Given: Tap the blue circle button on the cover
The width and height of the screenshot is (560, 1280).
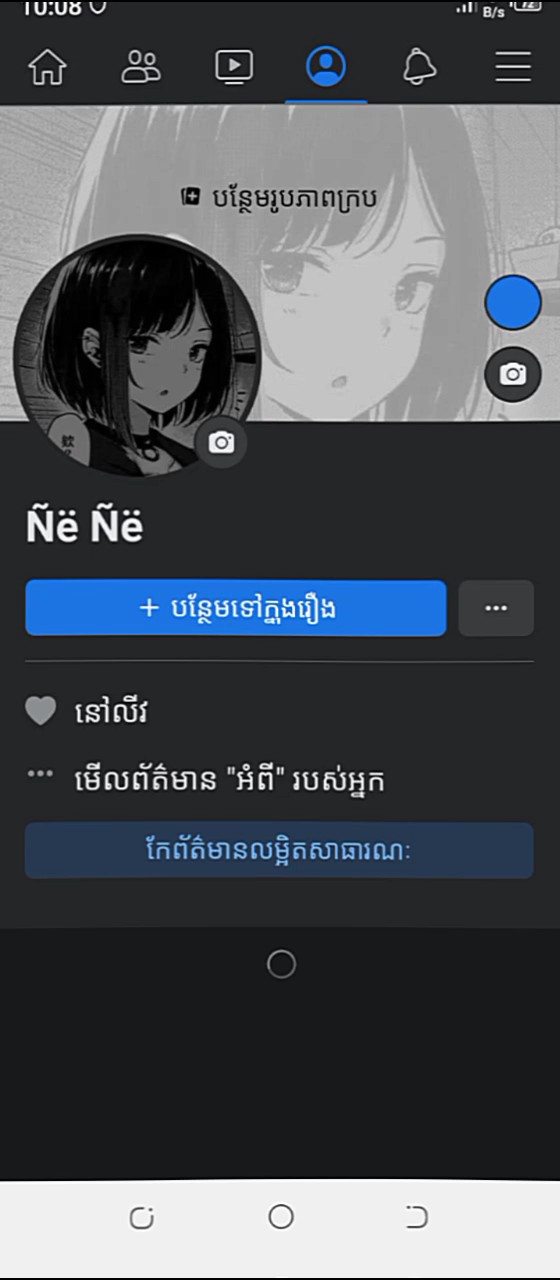Looking at the screenshot, I should tap(513, 302).
